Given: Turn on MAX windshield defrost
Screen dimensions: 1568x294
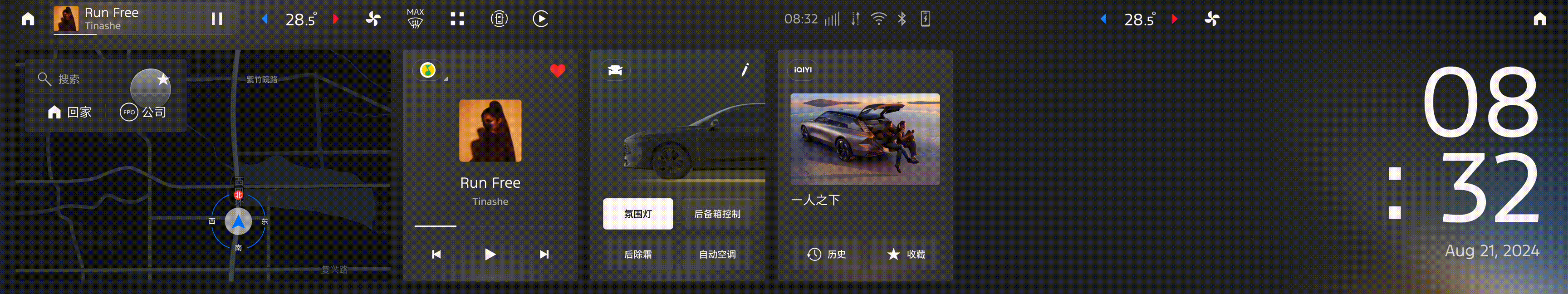Looking at the screenshot, I should [x=415, y=19].
